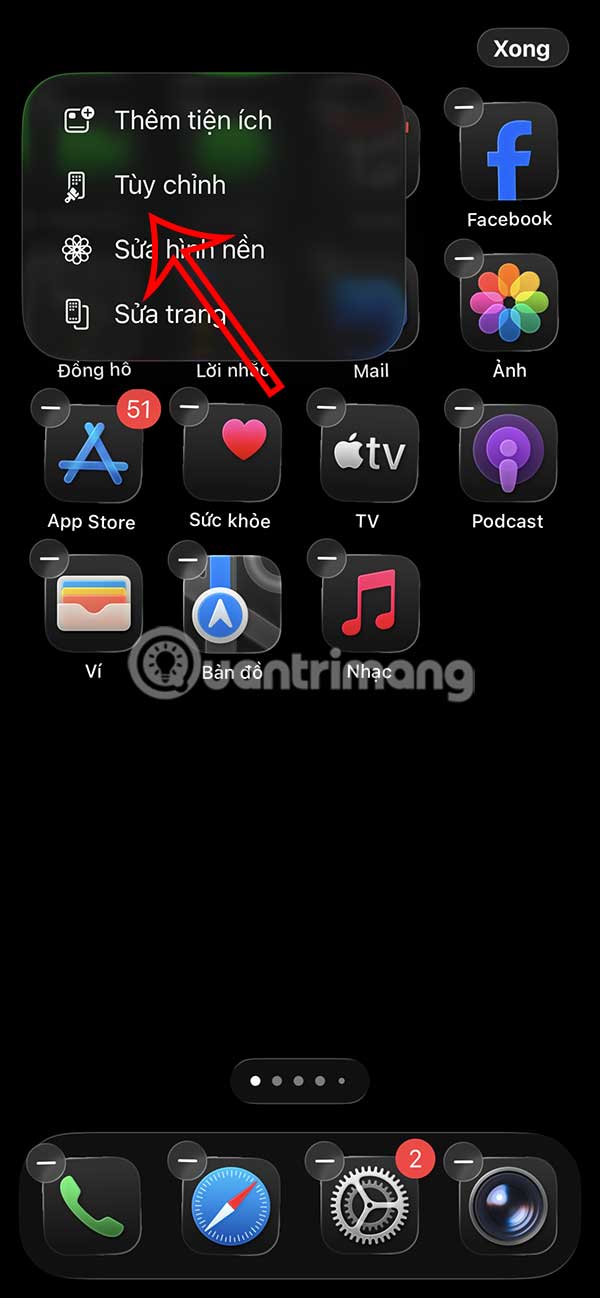Select Thêm tiện ích from the menu
600x1298 pixels.
(x=192, y=121)
